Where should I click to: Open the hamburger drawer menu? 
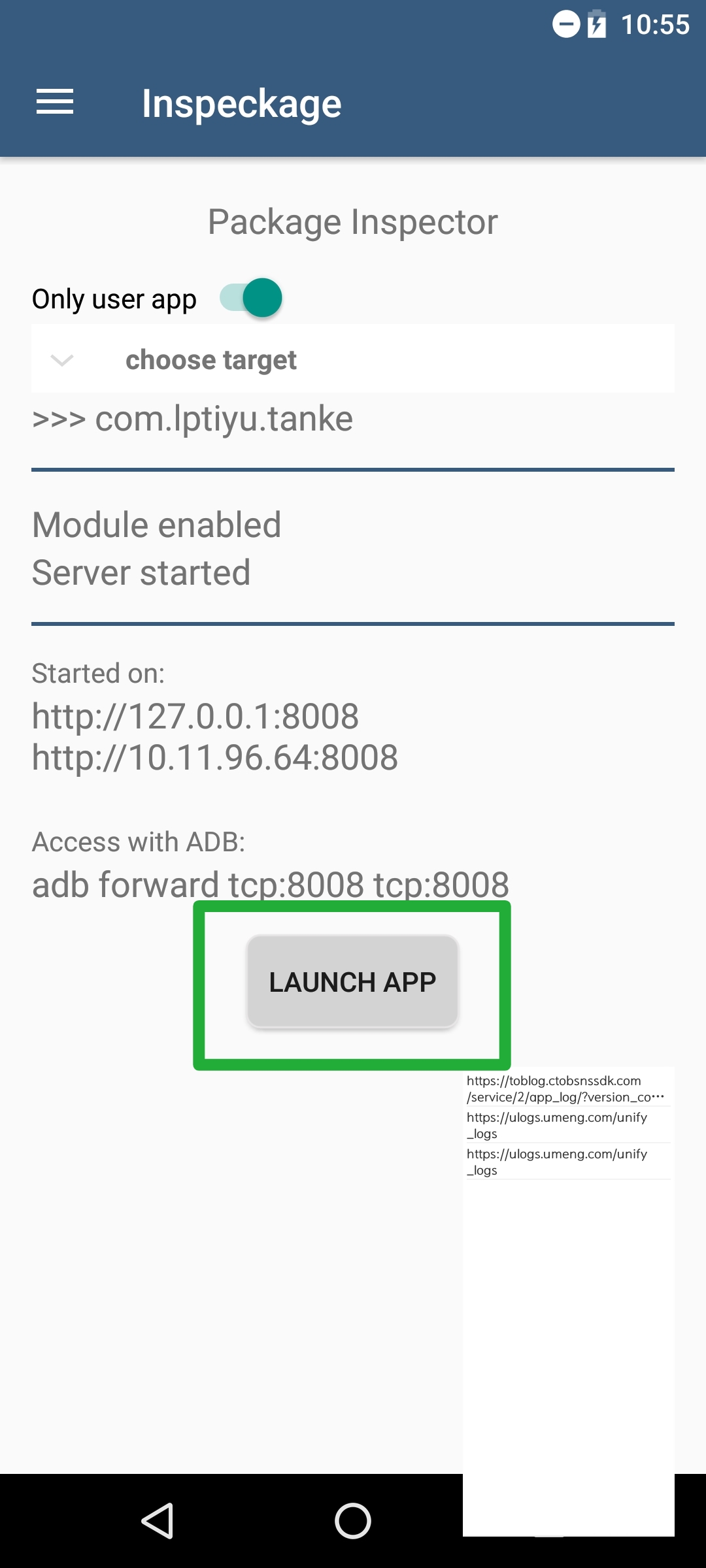tap(55, 103)
